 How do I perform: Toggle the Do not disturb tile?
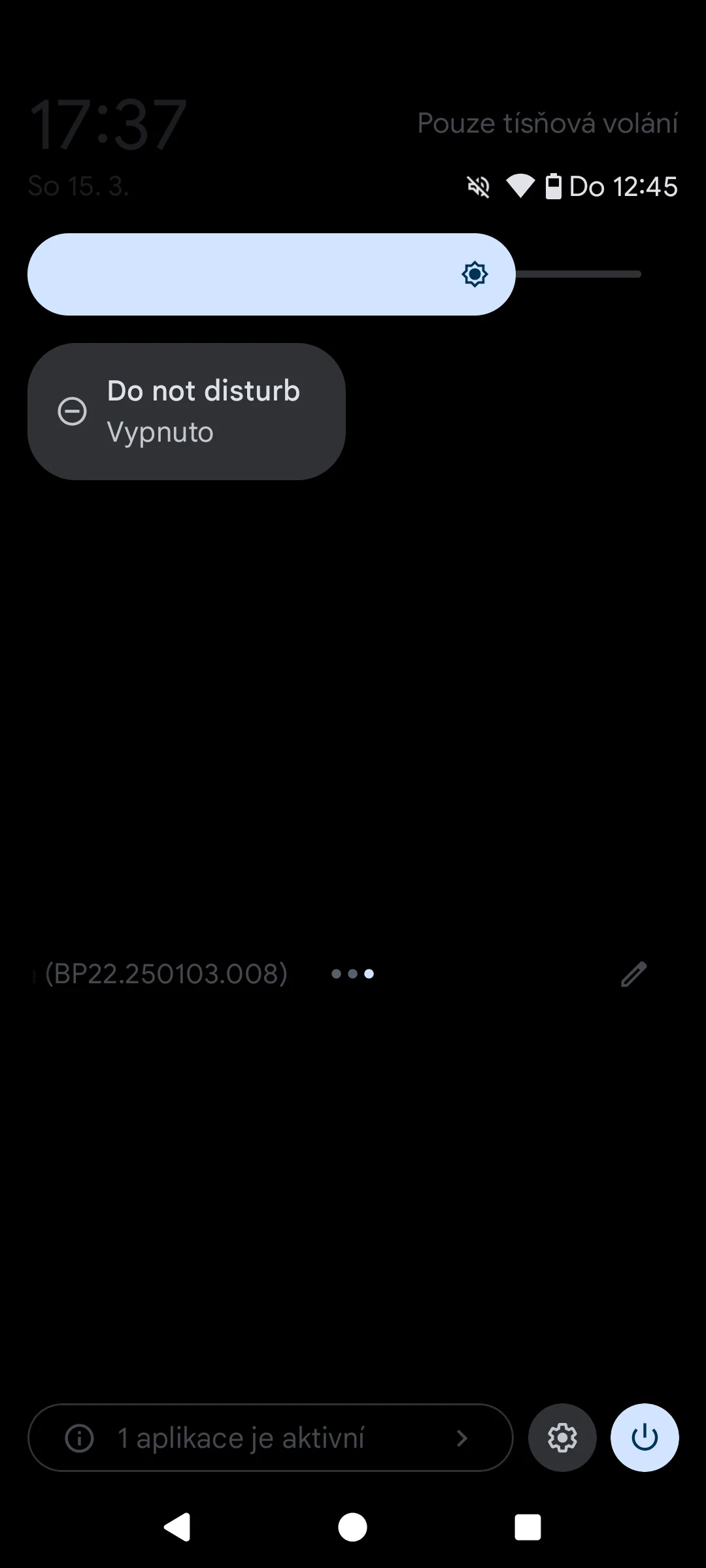pyautogui.click(x=186, y=412)
